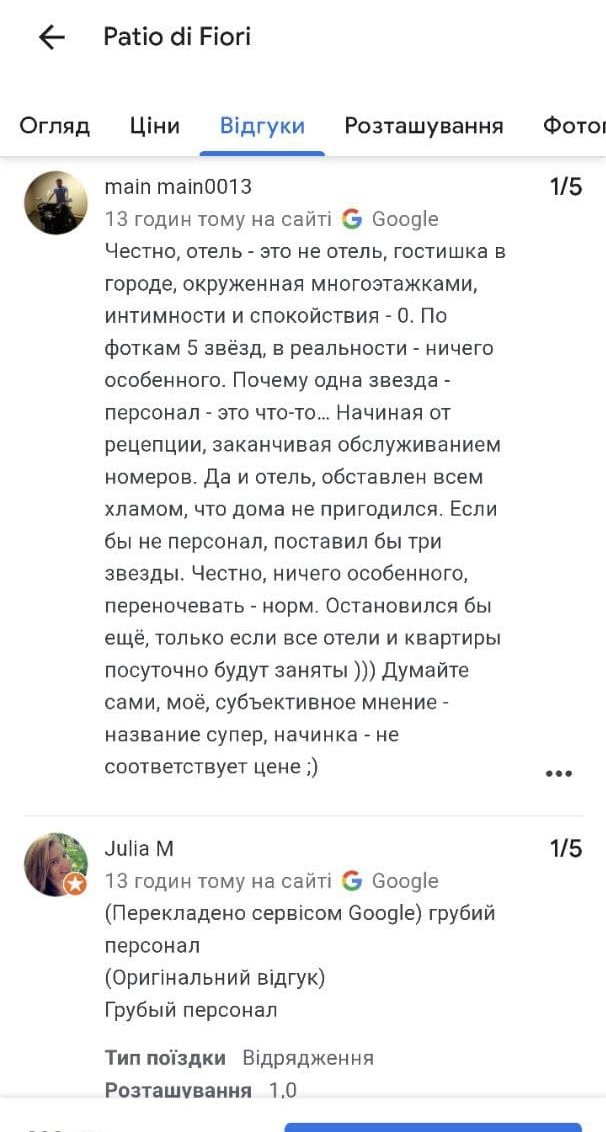Open main main0013's profile picture
This screenshot has height=1132, width=606.
click(x=56, y=203)
